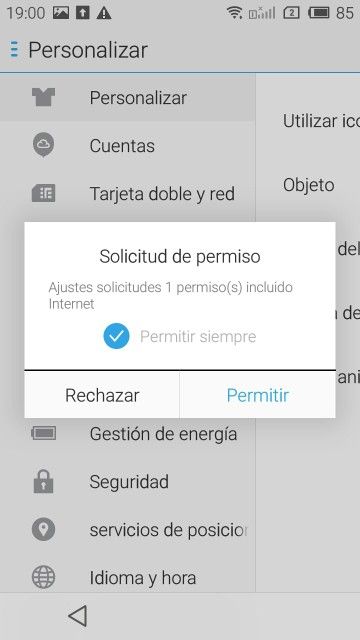Tap the back triangle in navigation bar

[78, 616]
